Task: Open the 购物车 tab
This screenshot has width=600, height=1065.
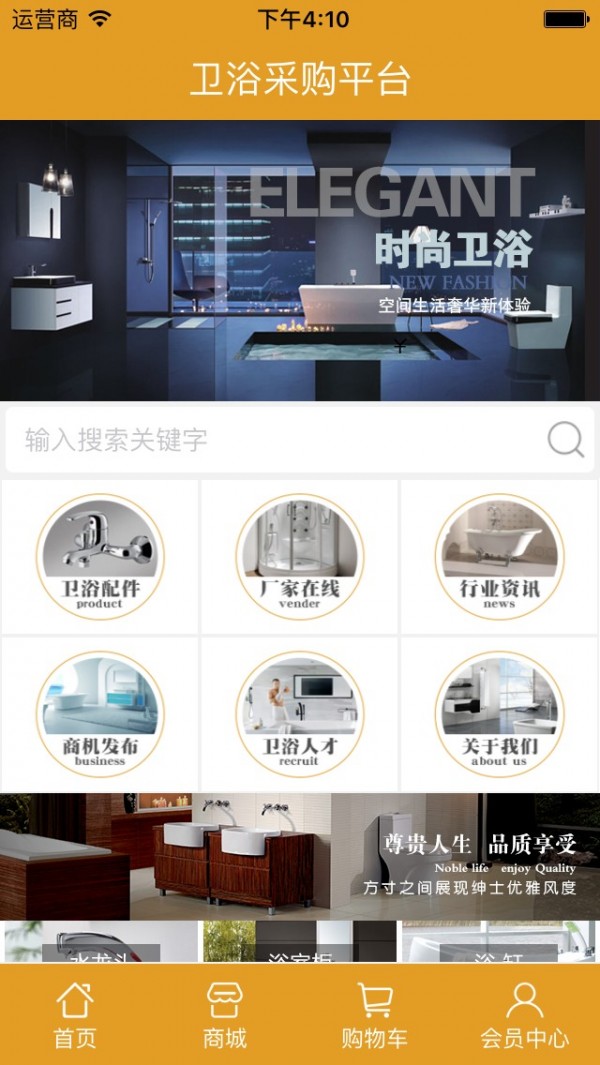Action: 375,1014
